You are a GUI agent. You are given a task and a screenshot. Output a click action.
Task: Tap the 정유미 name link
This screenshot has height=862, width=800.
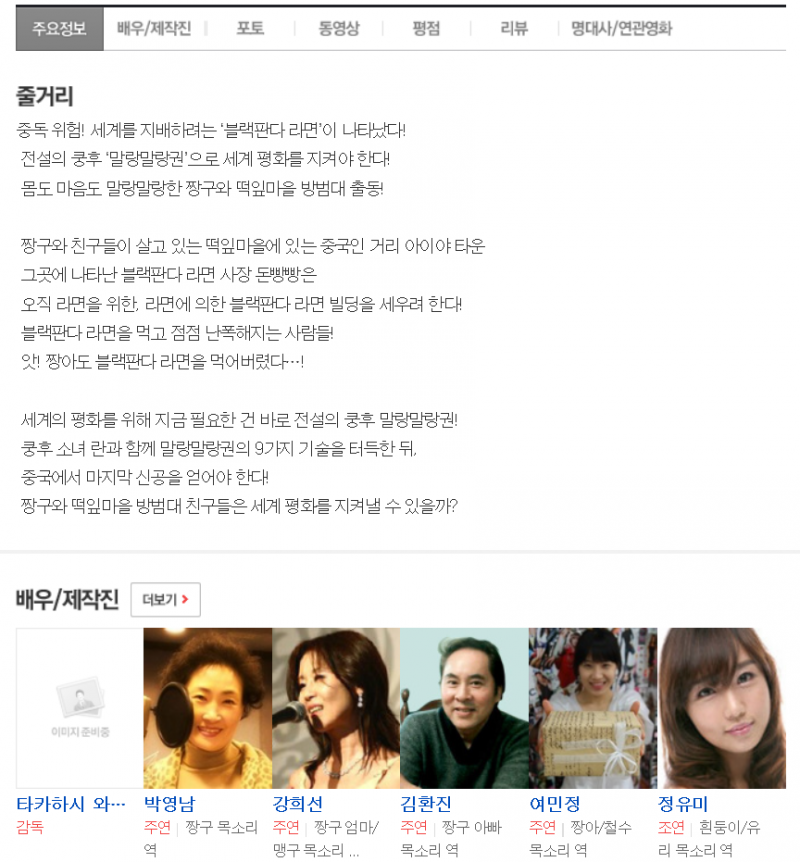(x=682, y=804)
